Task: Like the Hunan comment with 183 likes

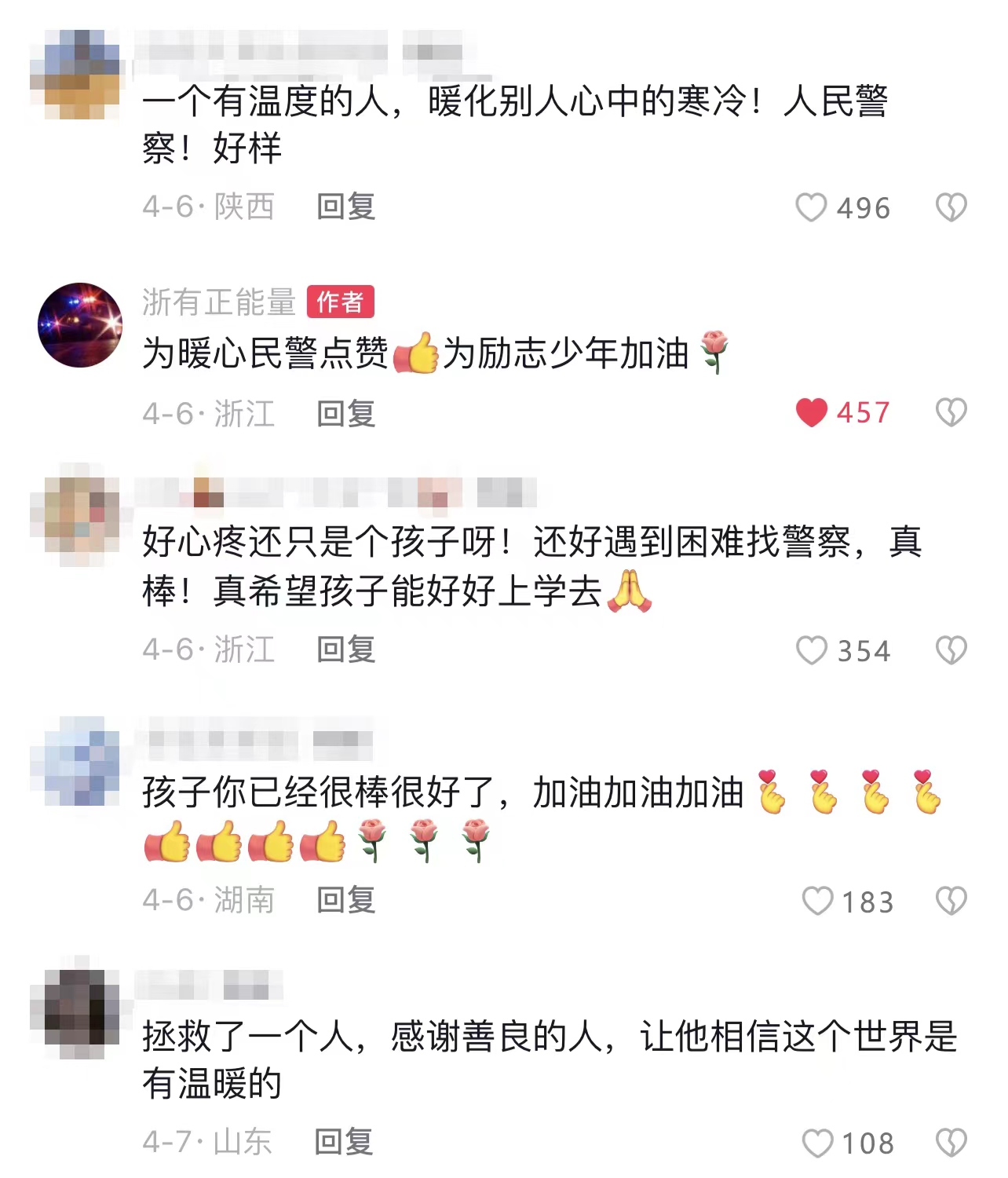Action: (x=816, y=902)
